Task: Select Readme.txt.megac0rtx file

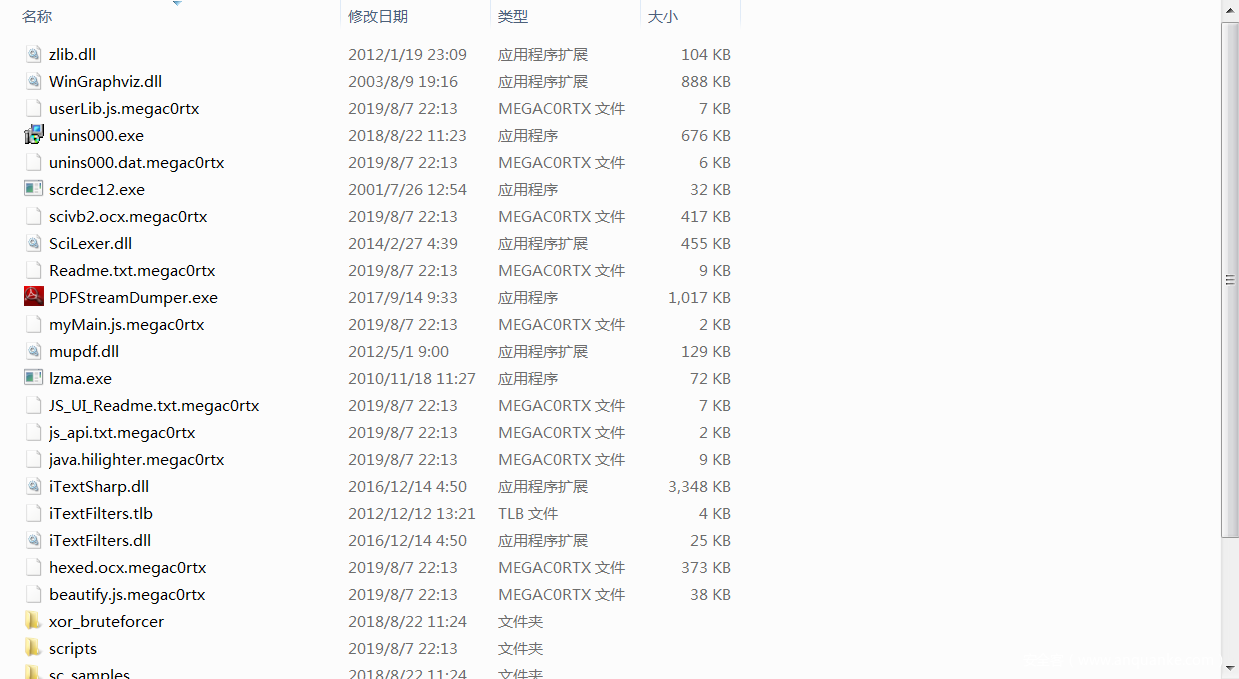Action: click(x=132, y=271)
